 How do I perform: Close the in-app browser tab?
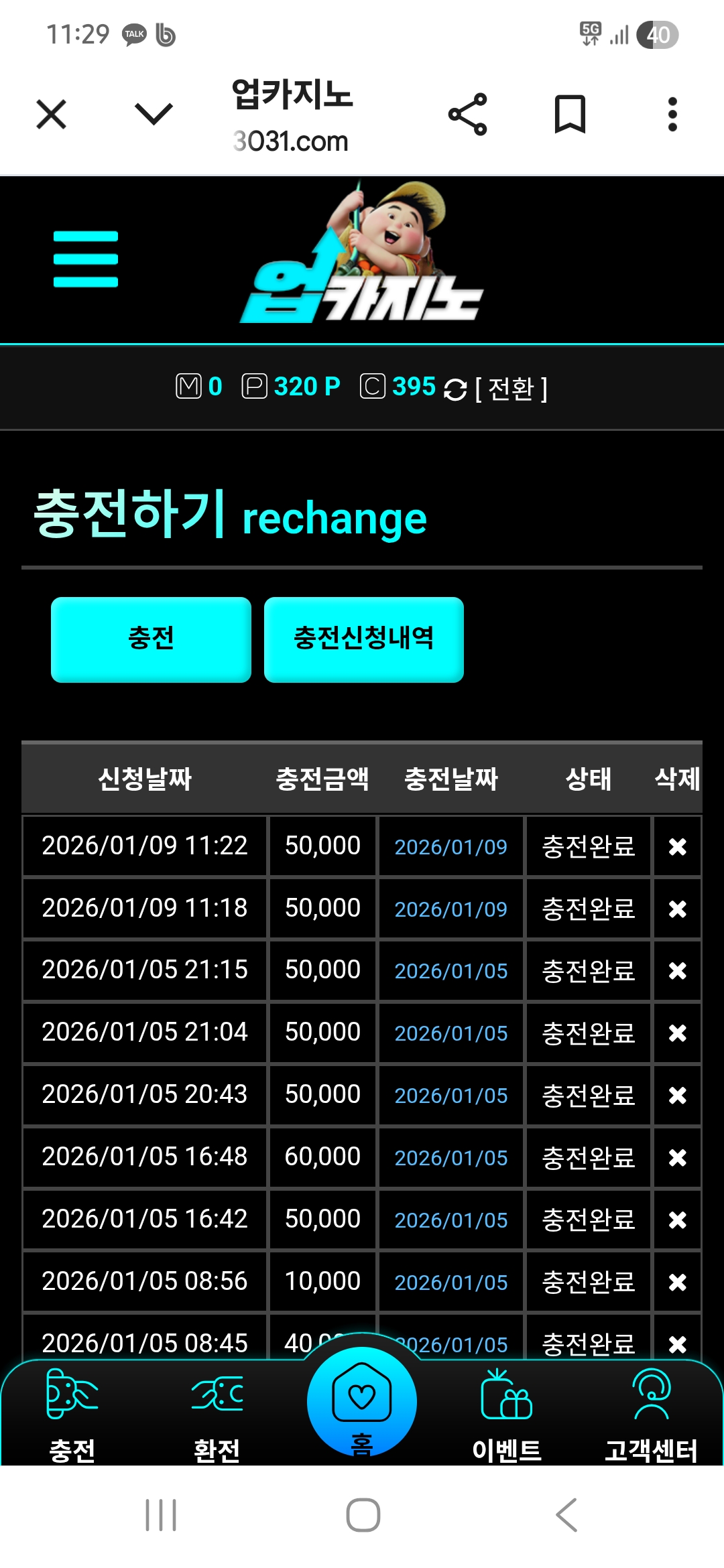point(51,114)
